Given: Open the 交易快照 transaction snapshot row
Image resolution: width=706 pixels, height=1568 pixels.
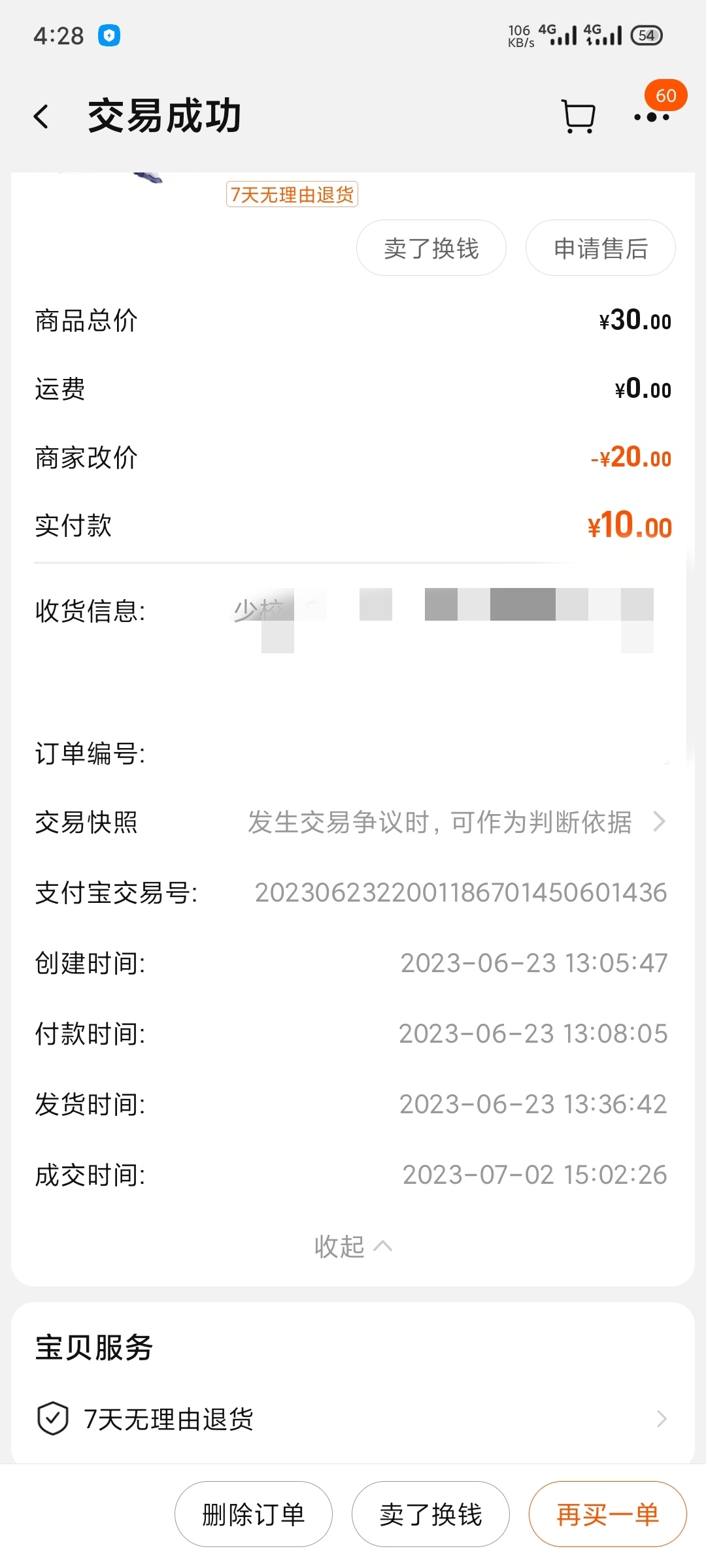Looking at the screenshot, I should tap(353, 822).
